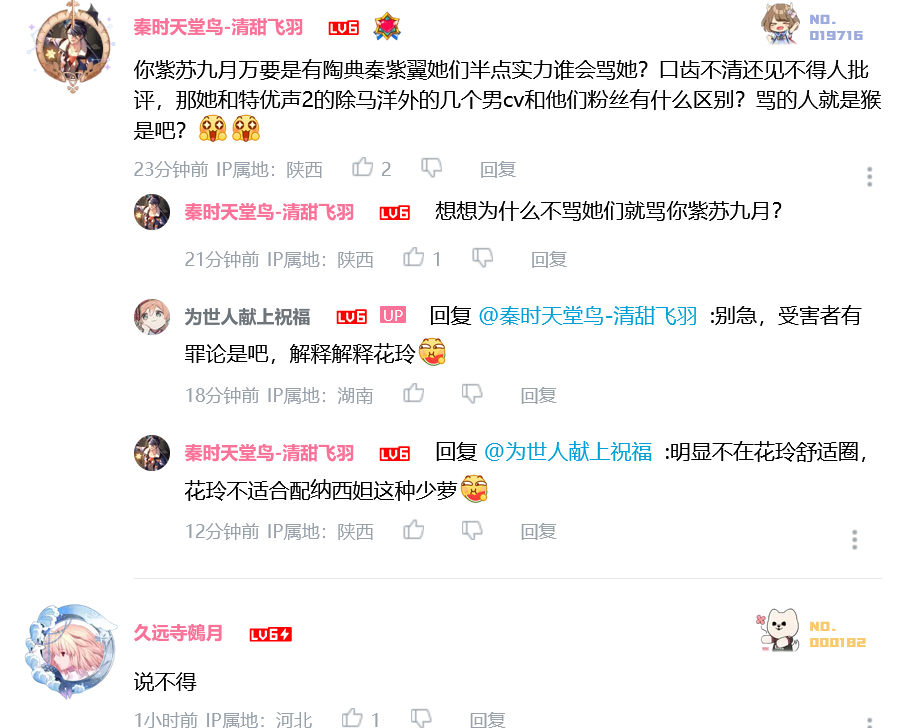
Task: Reply to the 18分钟前 comment
Action: coord(538,395)
